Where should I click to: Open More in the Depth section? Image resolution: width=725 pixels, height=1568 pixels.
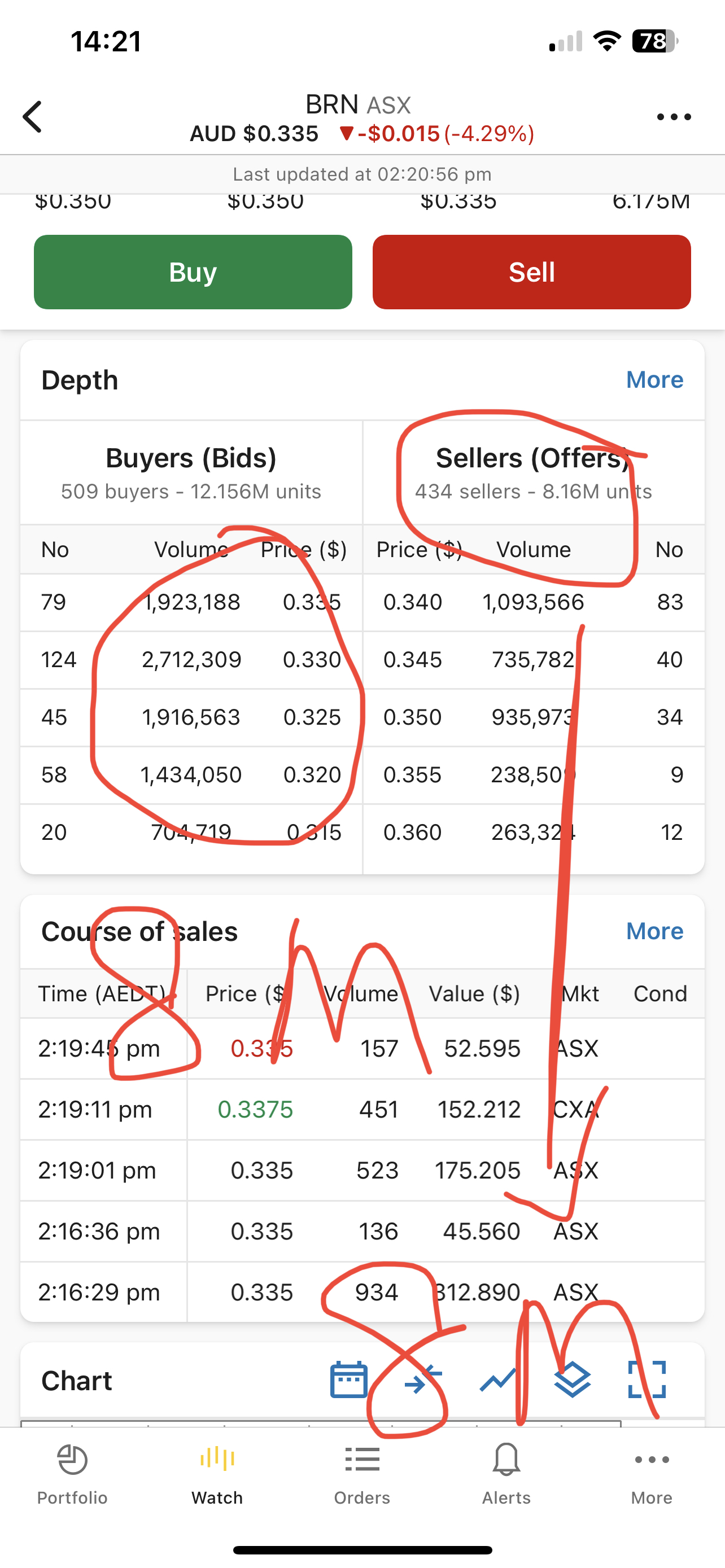coord(654,380)
